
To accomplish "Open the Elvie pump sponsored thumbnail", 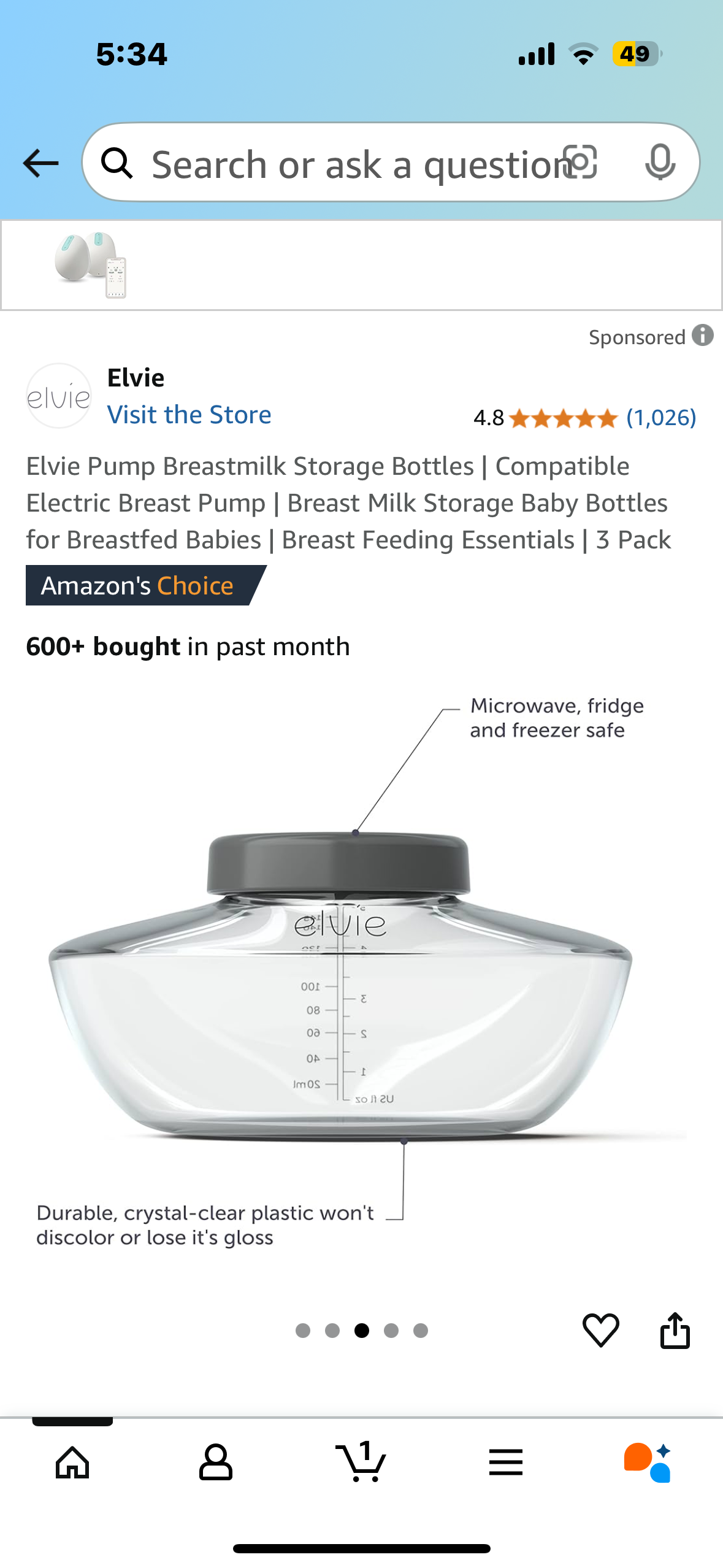I will (x=91, y=264).
